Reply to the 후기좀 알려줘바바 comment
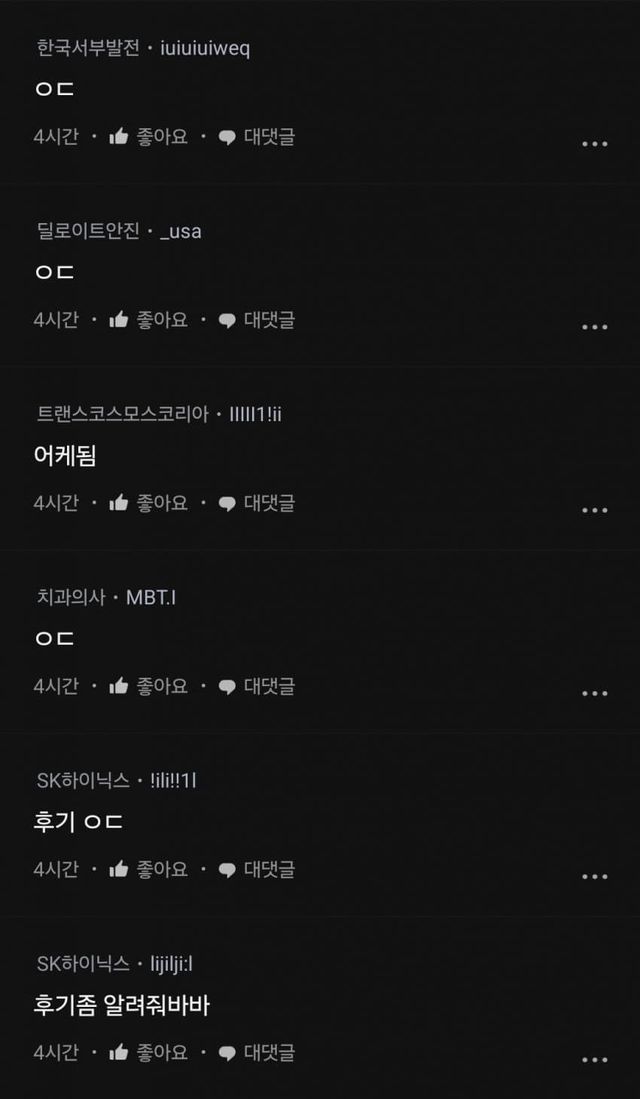The image size is (640, 1099). [x=257, y=1052]
